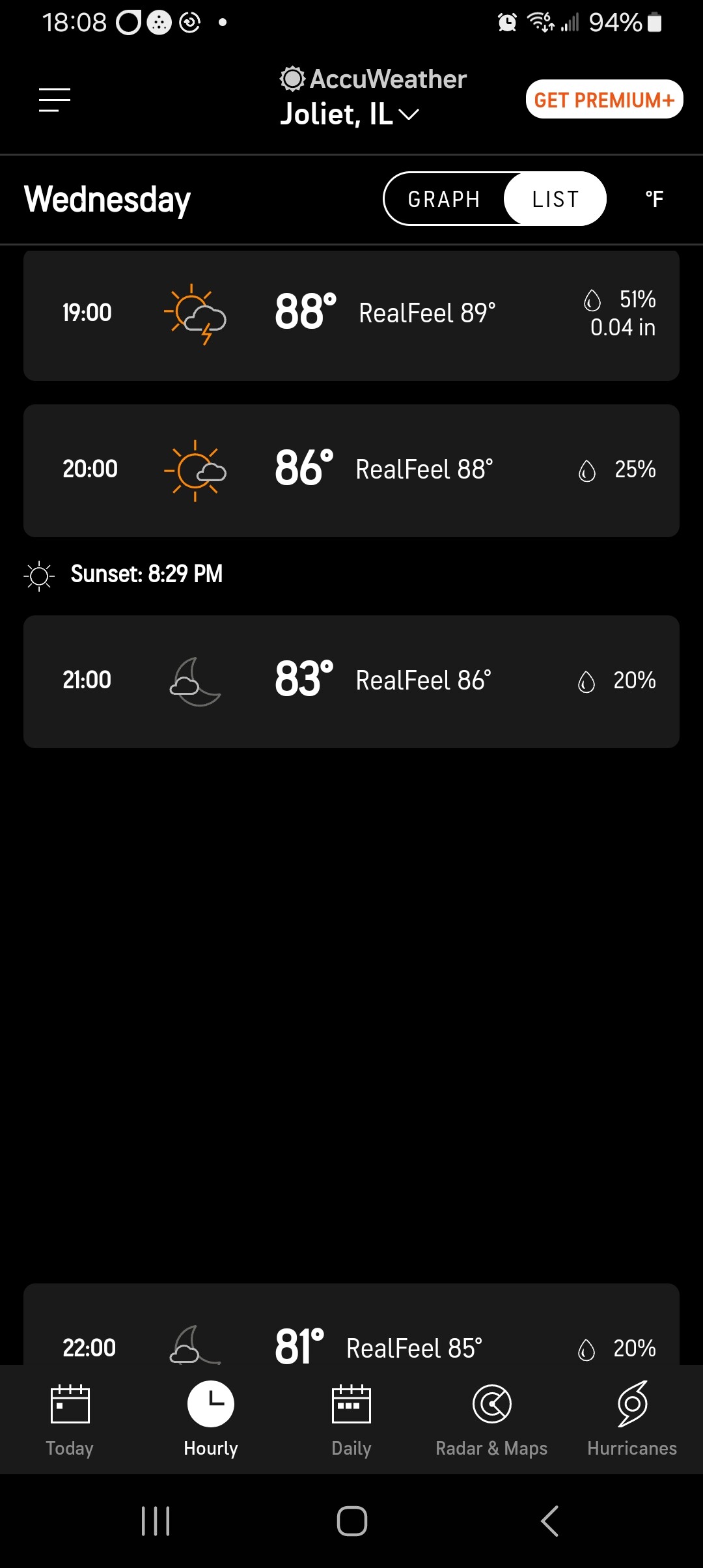Viewport: 703px width, 1568px height.
Task: Go to the Today tab
Action: (70, 1420)
